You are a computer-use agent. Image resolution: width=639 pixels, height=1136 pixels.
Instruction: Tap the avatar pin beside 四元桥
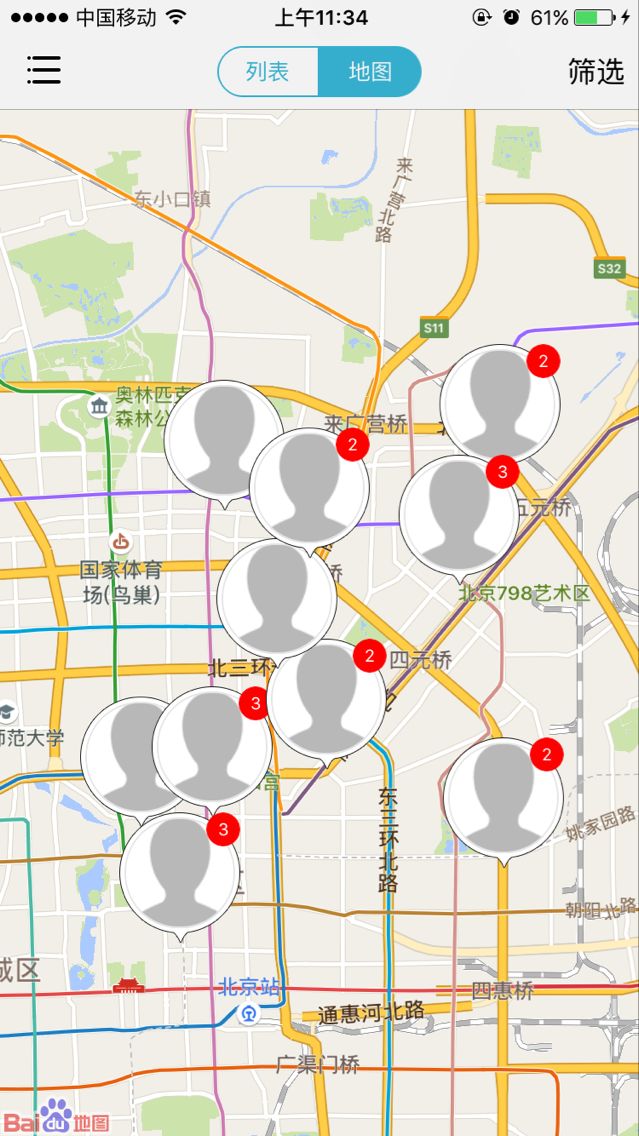coord(326,700)
